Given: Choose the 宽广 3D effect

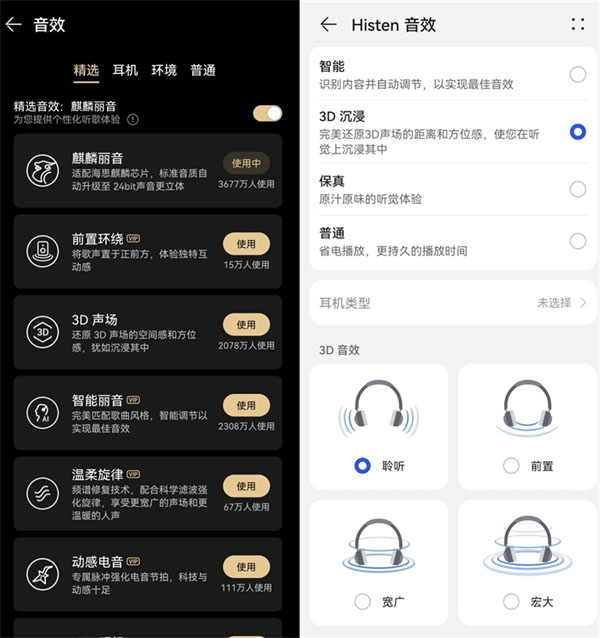Looking at the screenshot, I should pyautogui.click(x=363, y=601).
